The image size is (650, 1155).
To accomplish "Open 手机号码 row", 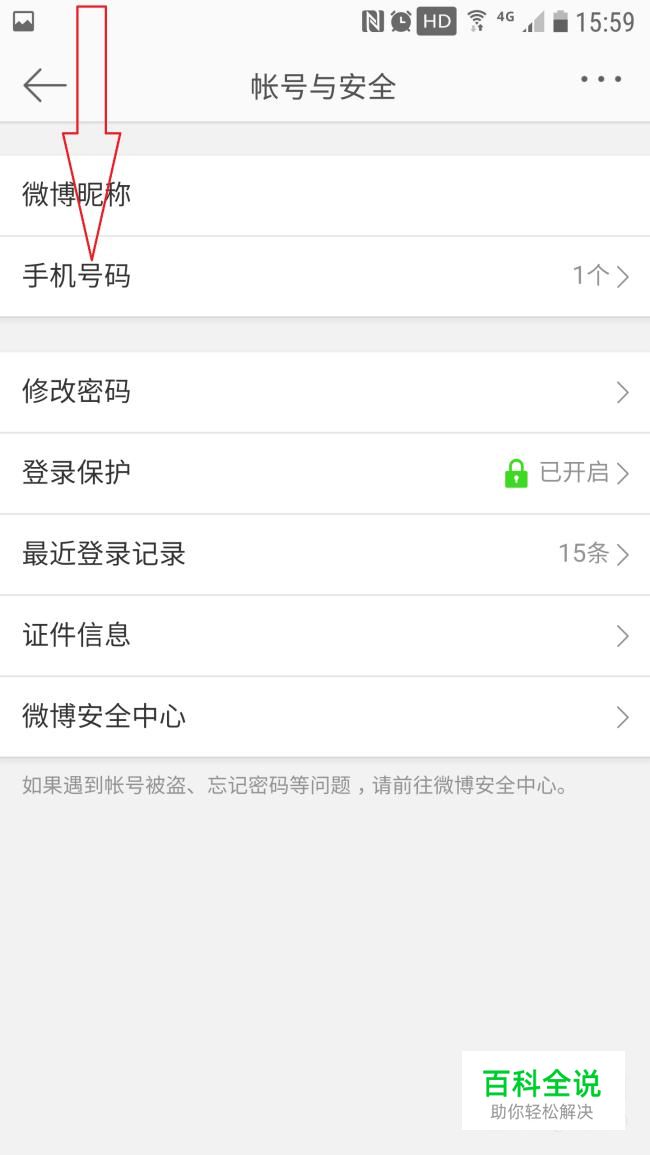I will point(324,277).
